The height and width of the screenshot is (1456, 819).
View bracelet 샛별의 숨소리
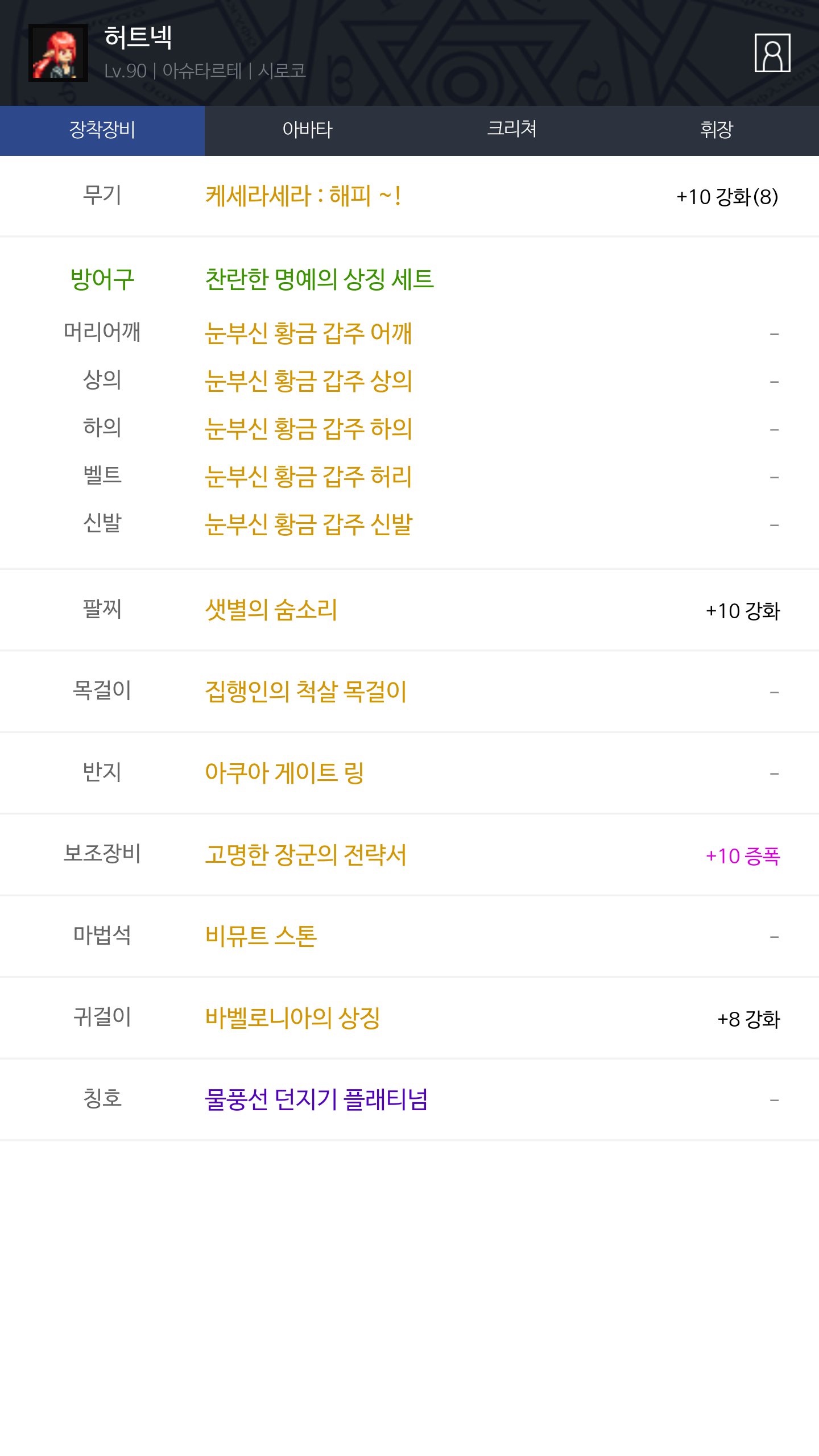[271, 610]
